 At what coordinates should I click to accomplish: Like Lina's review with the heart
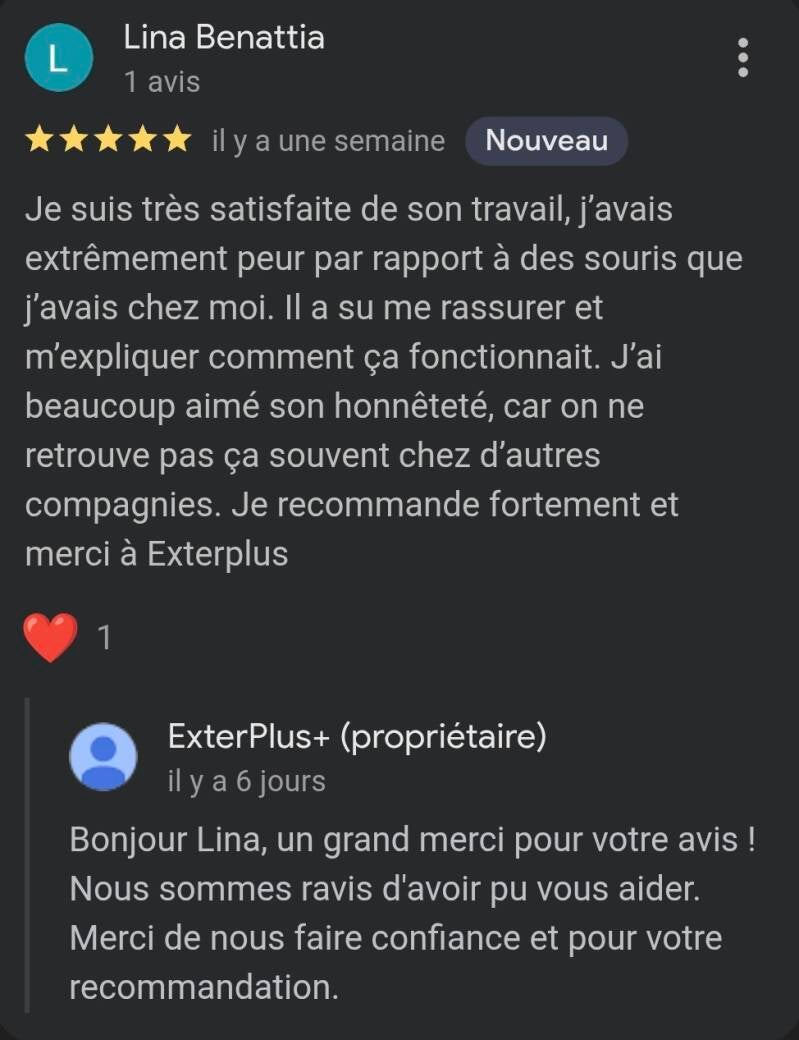click(51, 637)
